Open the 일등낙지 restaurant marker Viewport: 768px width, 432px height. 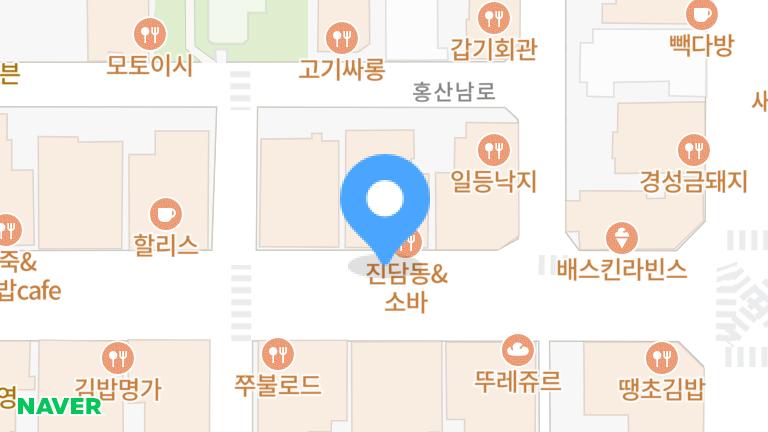[493, 151]
